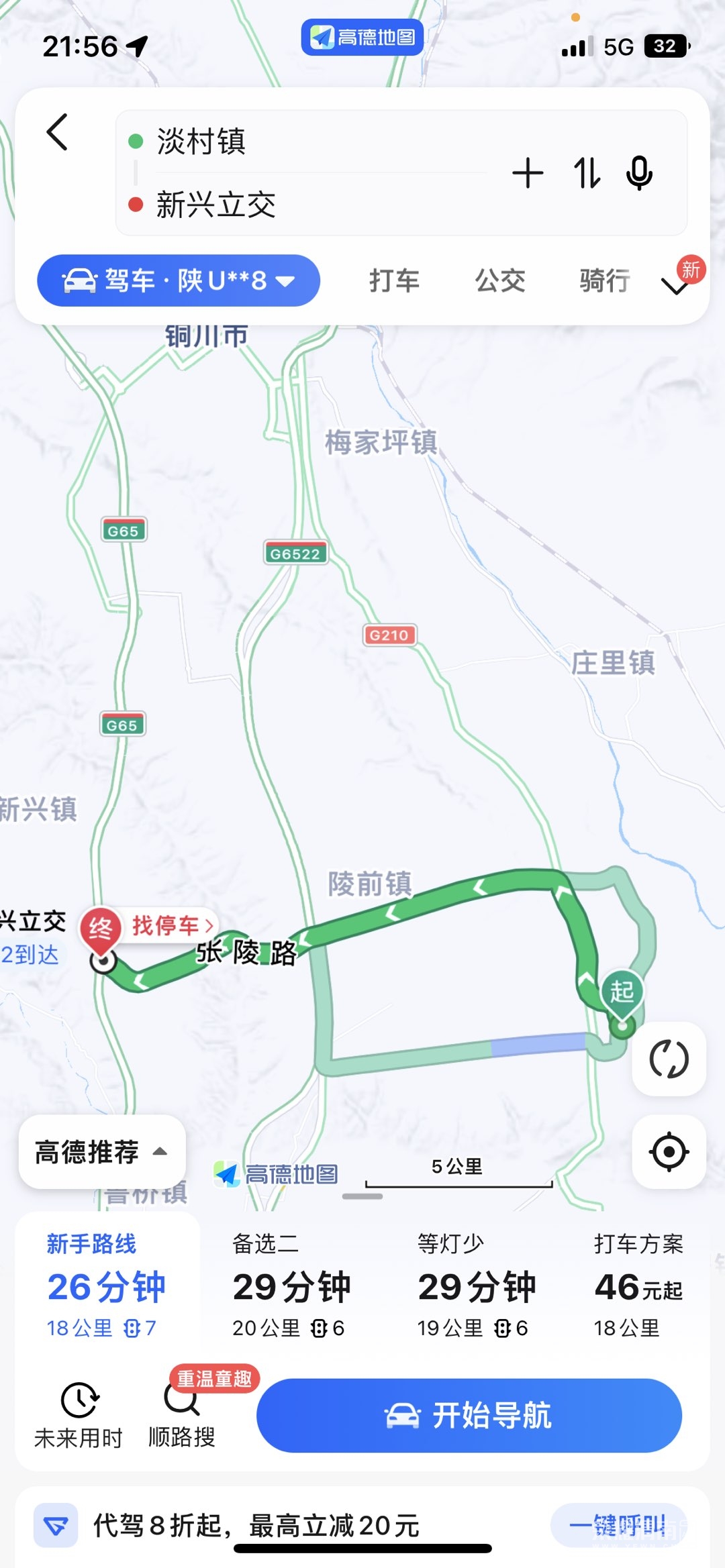Image resolution: width=725 pixels, height=1568 pixels.
Task: Go back from route planning
Action: 58,132
